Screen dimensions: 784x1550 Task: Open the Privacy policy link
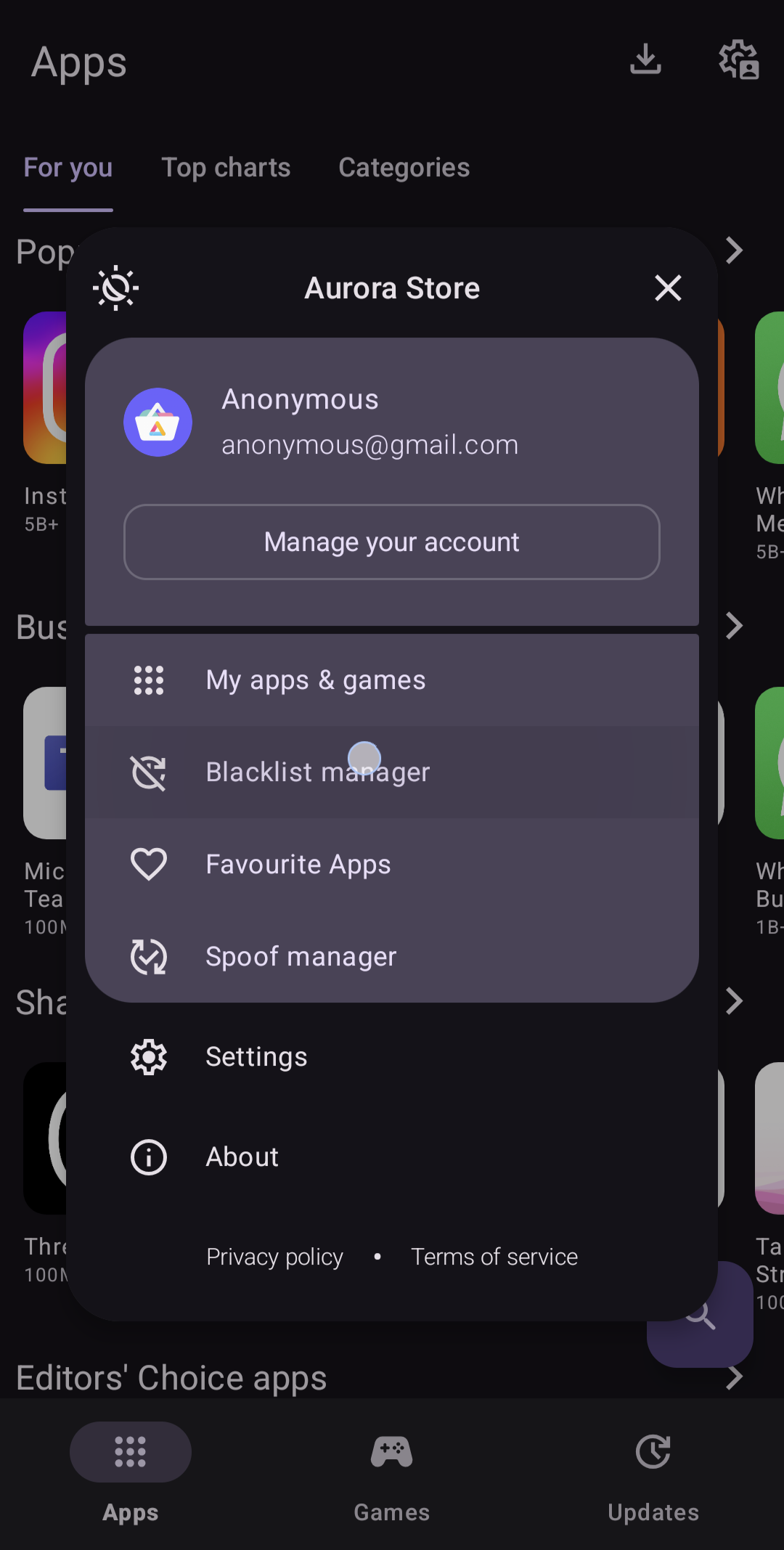click(x=274, y=1257)
